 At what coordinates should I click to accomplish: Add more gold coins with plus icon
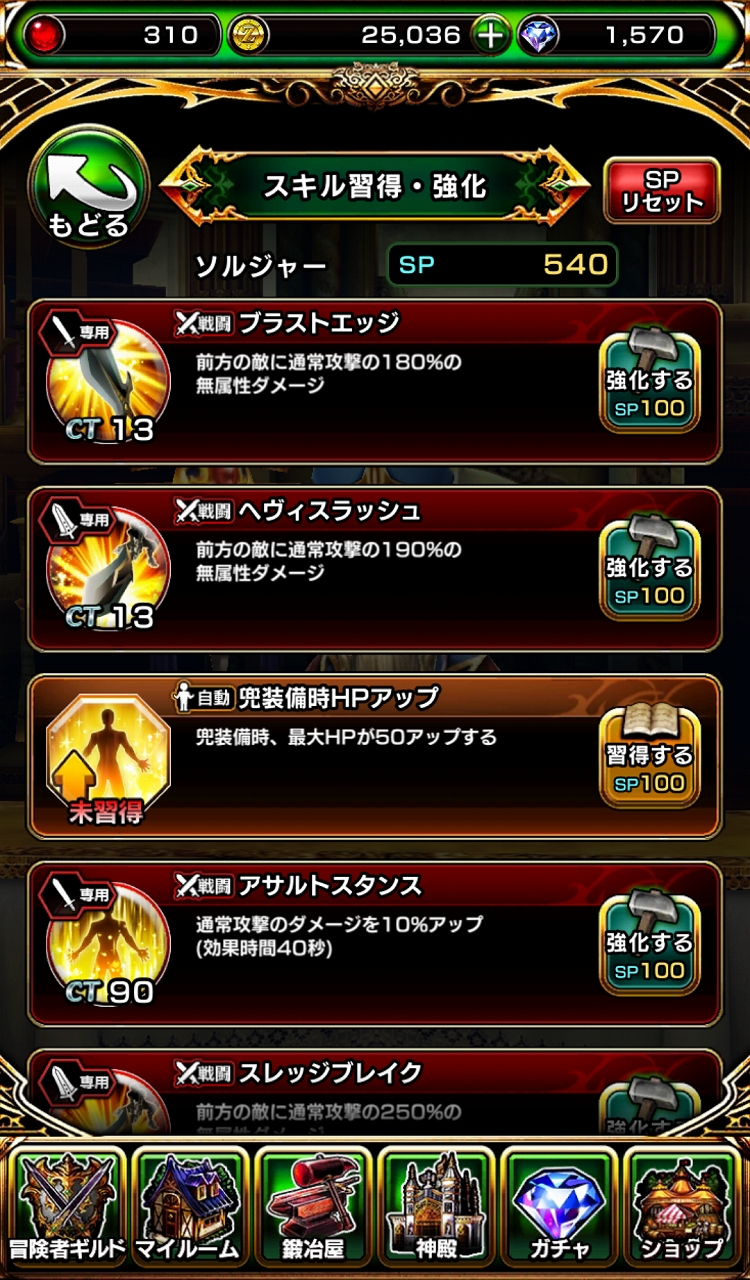490,37
